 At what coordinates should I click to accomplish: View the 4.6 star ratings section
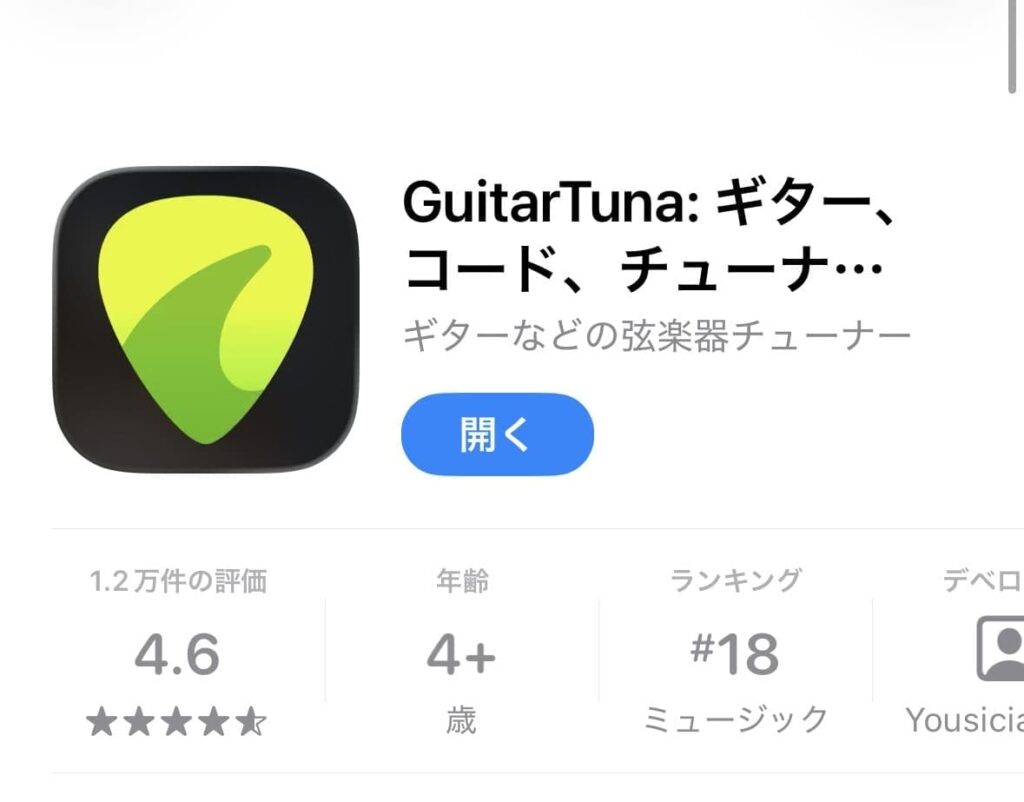coord(177,655)
